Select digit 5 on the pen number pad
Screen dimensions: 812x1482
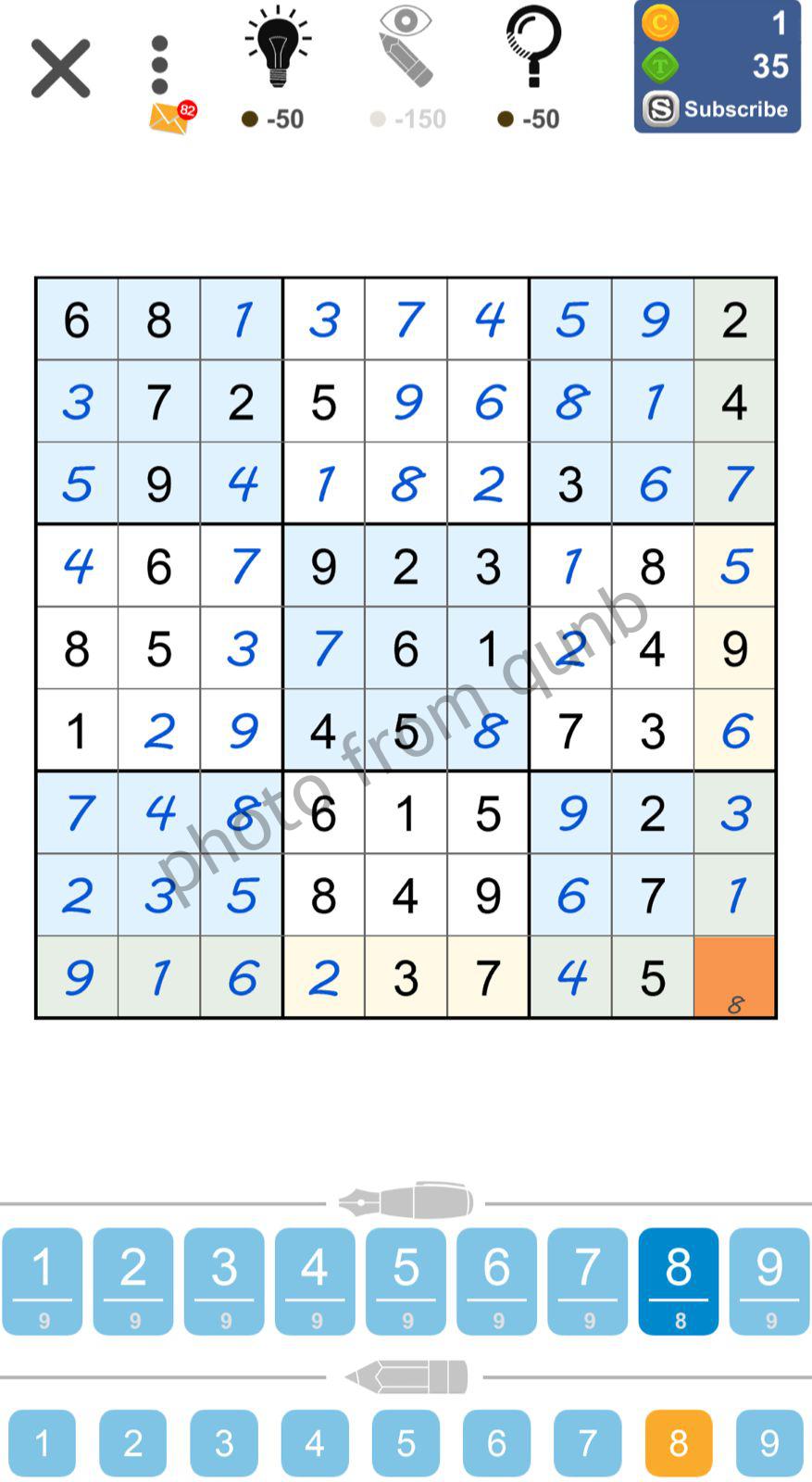click(x=406, y=1281)
